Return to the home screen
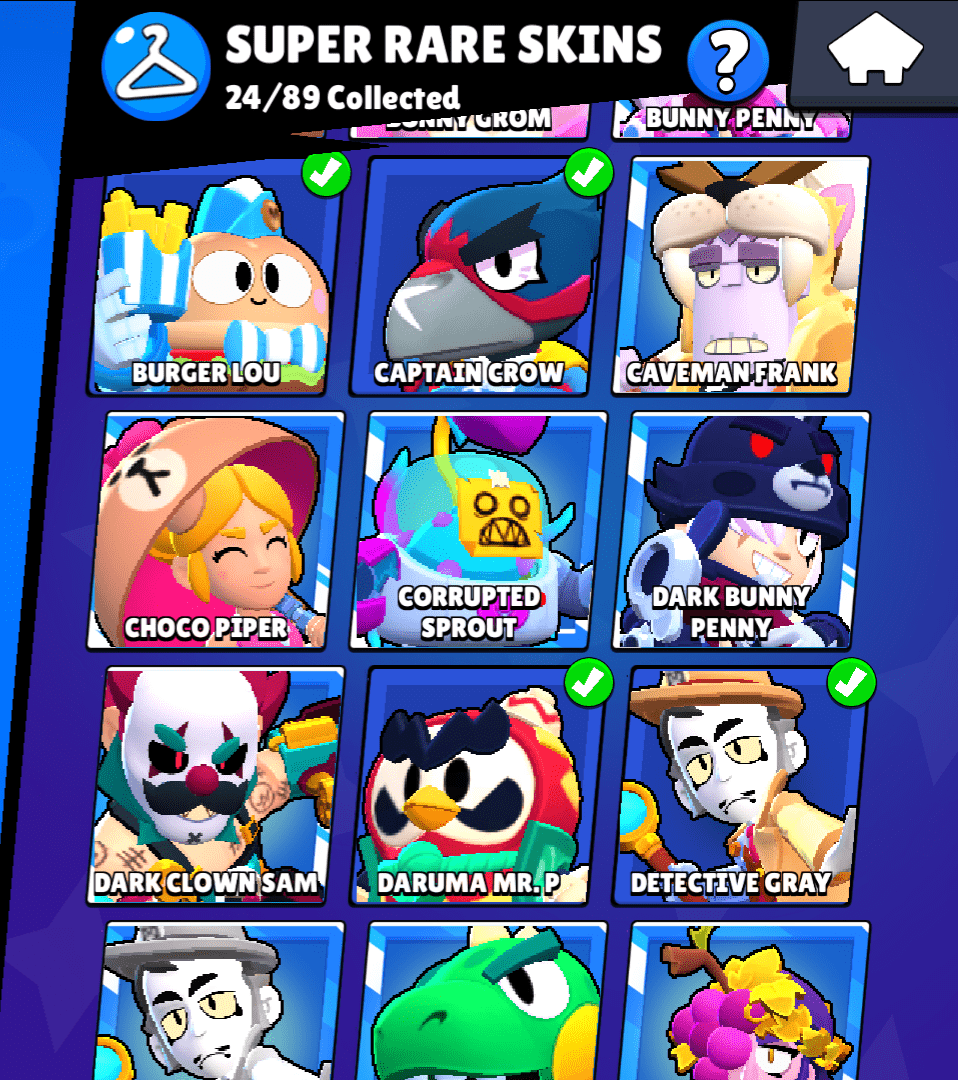 coord(875,49)
